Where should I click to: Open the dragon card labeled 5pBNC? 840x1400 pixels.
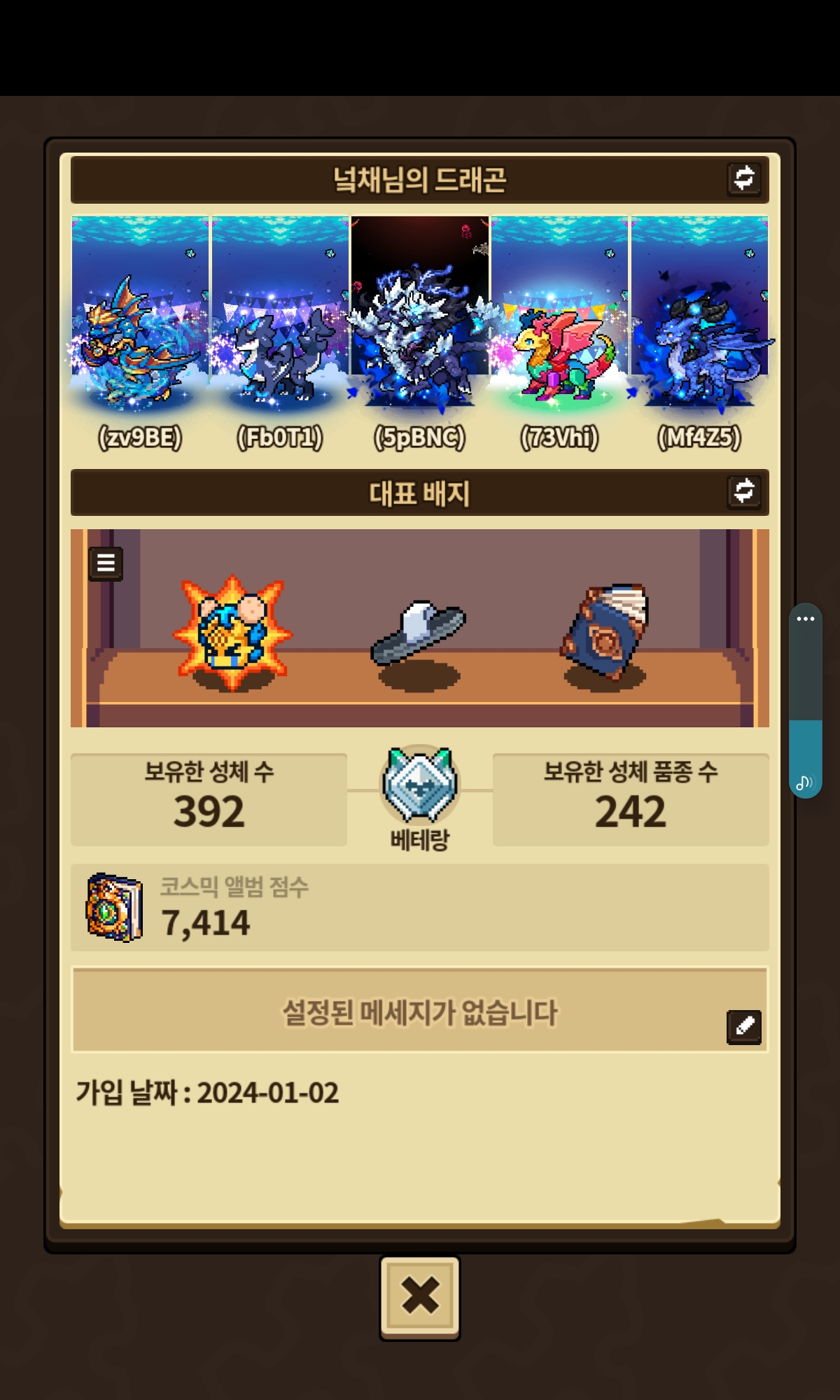pos(420,329)
